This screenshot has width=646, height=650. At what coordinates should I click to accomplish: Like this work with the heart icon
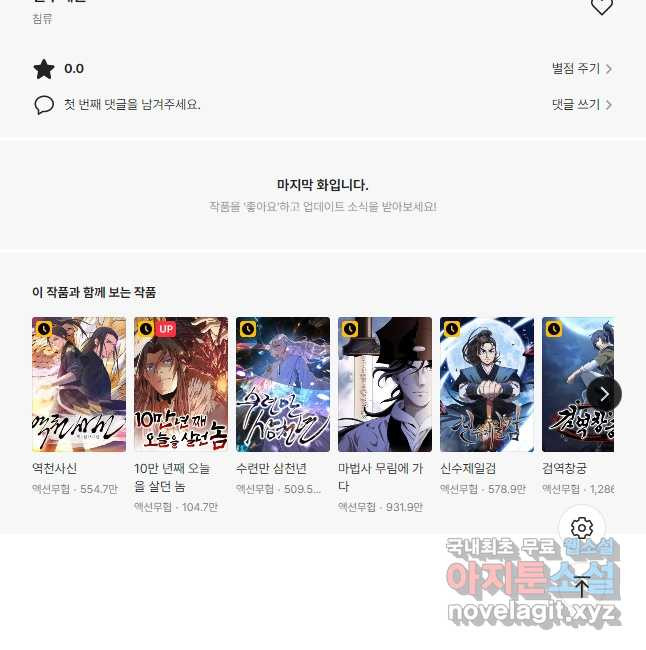(601, 7)
